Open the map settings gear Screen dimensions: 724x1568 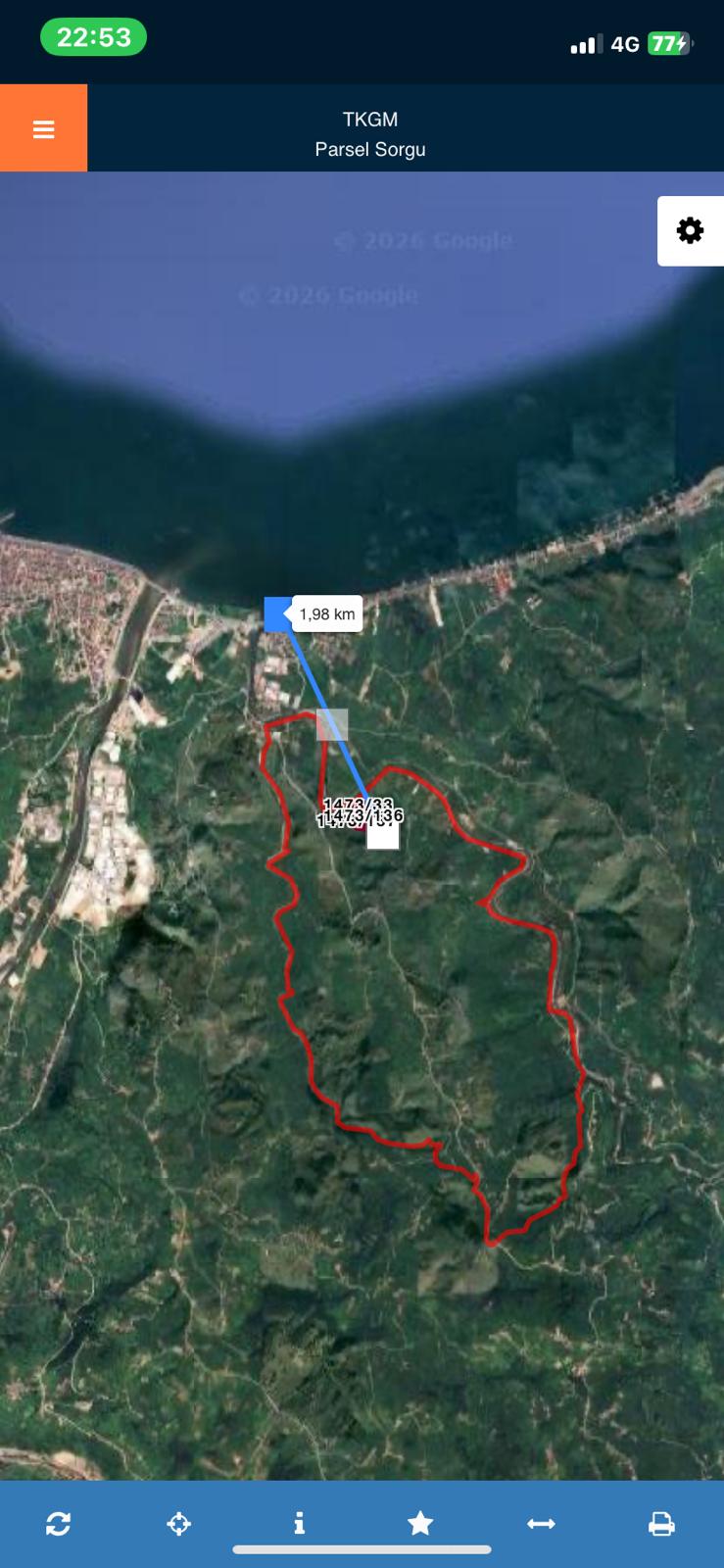[x=690, y=230]
